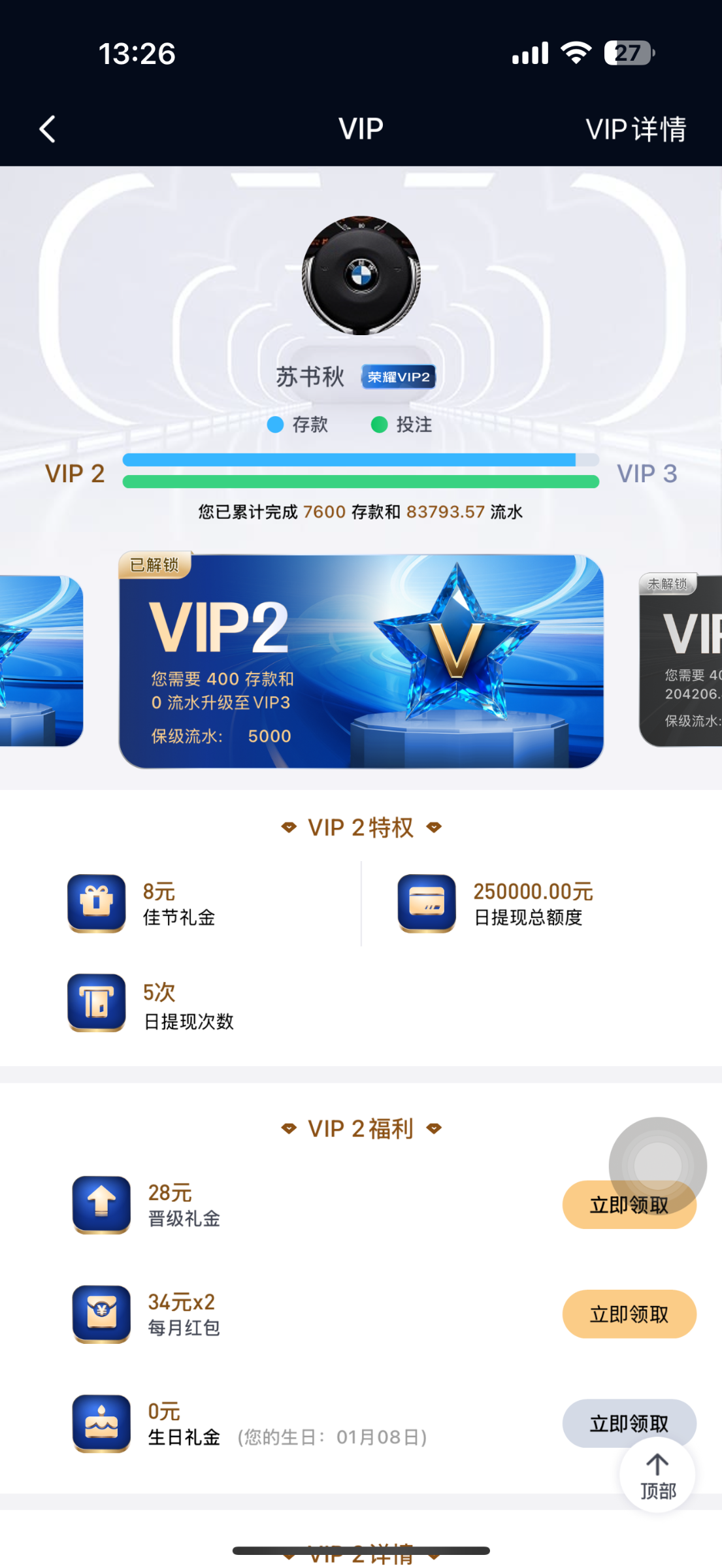The height and width of the screenshot is (1568, 722).
Task: Go back using the top-left arrow
Action: pos(48,129)
